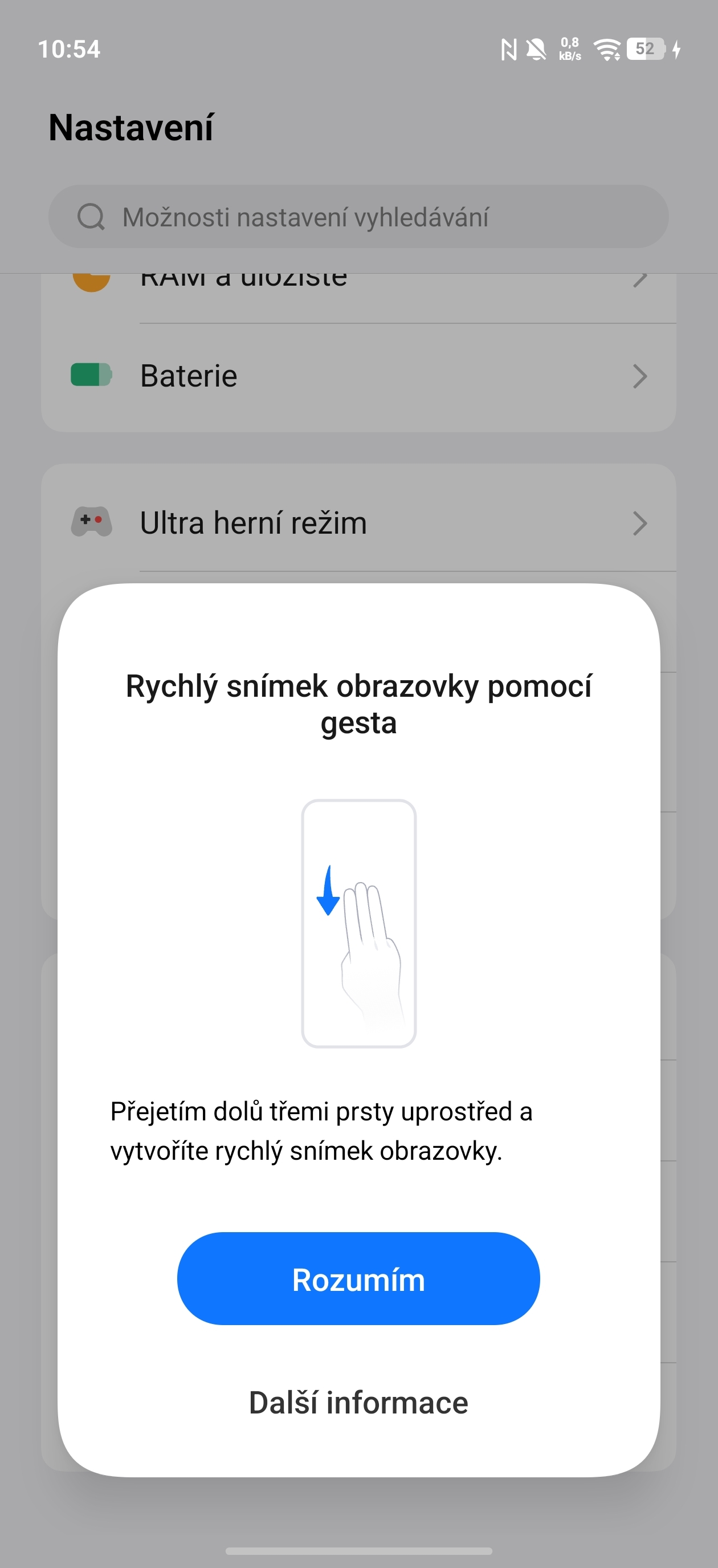The image size is (718, 1568).
Task: Select the Nastavení heading
Action: coord(131,127)
